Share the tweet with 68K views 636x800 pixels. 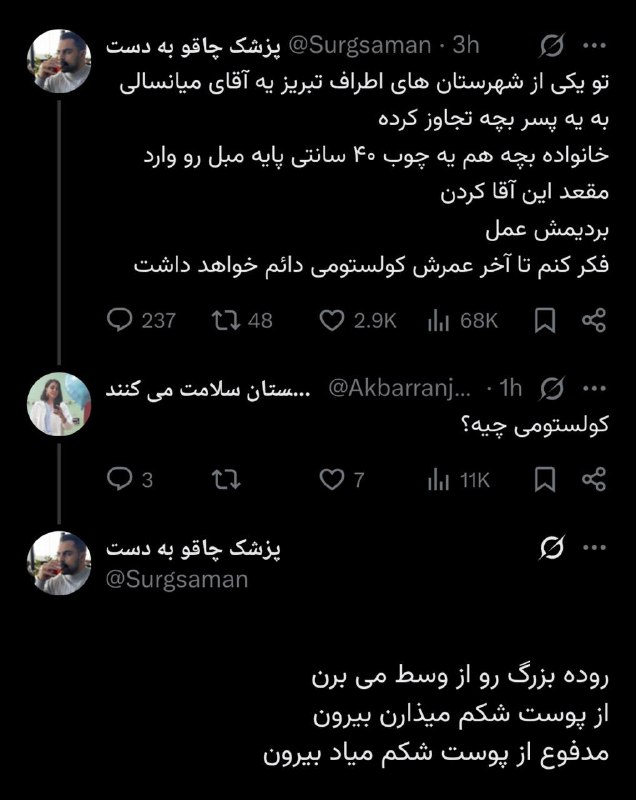point(594,320)
